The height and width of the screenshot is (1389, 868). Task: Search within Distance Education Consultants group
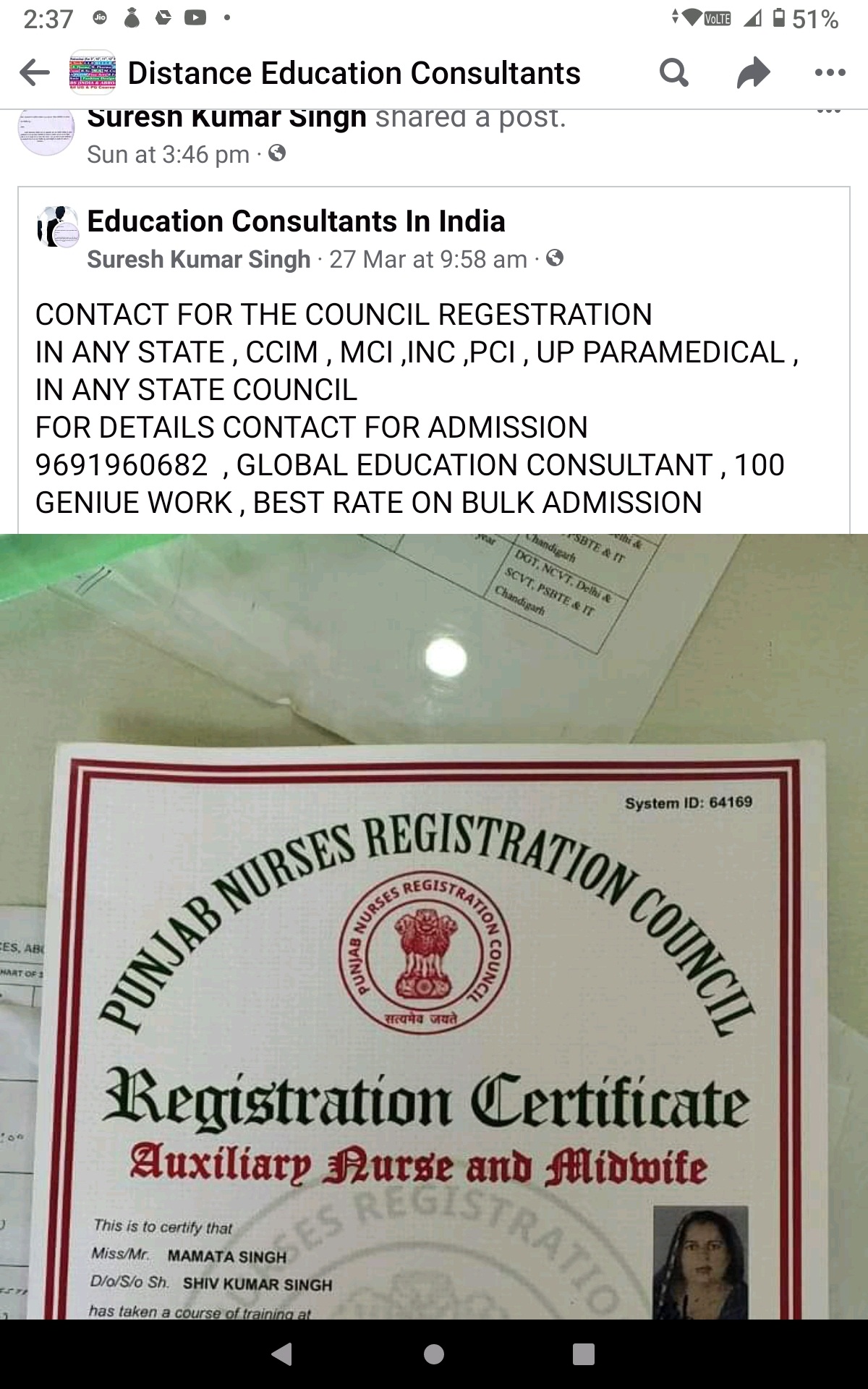tap(673, 72)
